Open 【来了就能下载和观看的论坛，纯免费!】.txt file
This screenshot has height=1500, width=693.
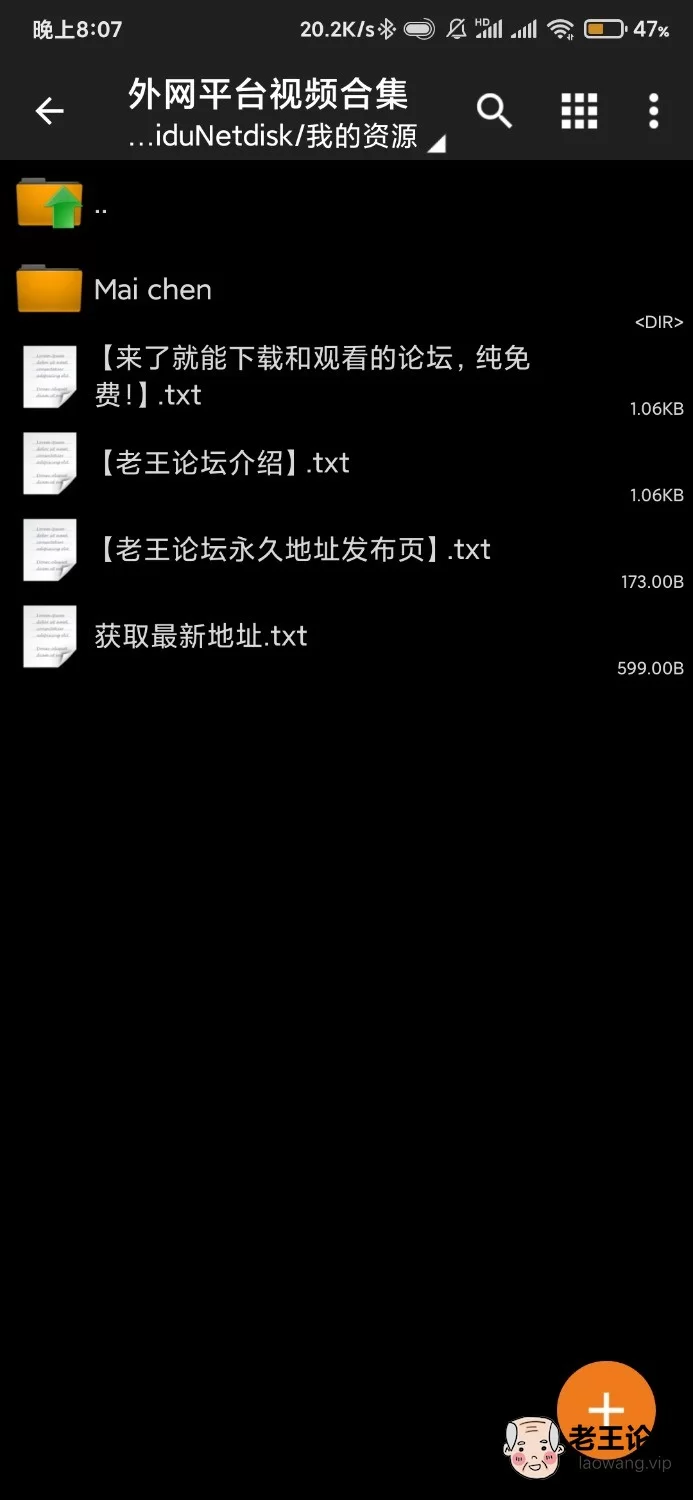(x=310, y=376)
